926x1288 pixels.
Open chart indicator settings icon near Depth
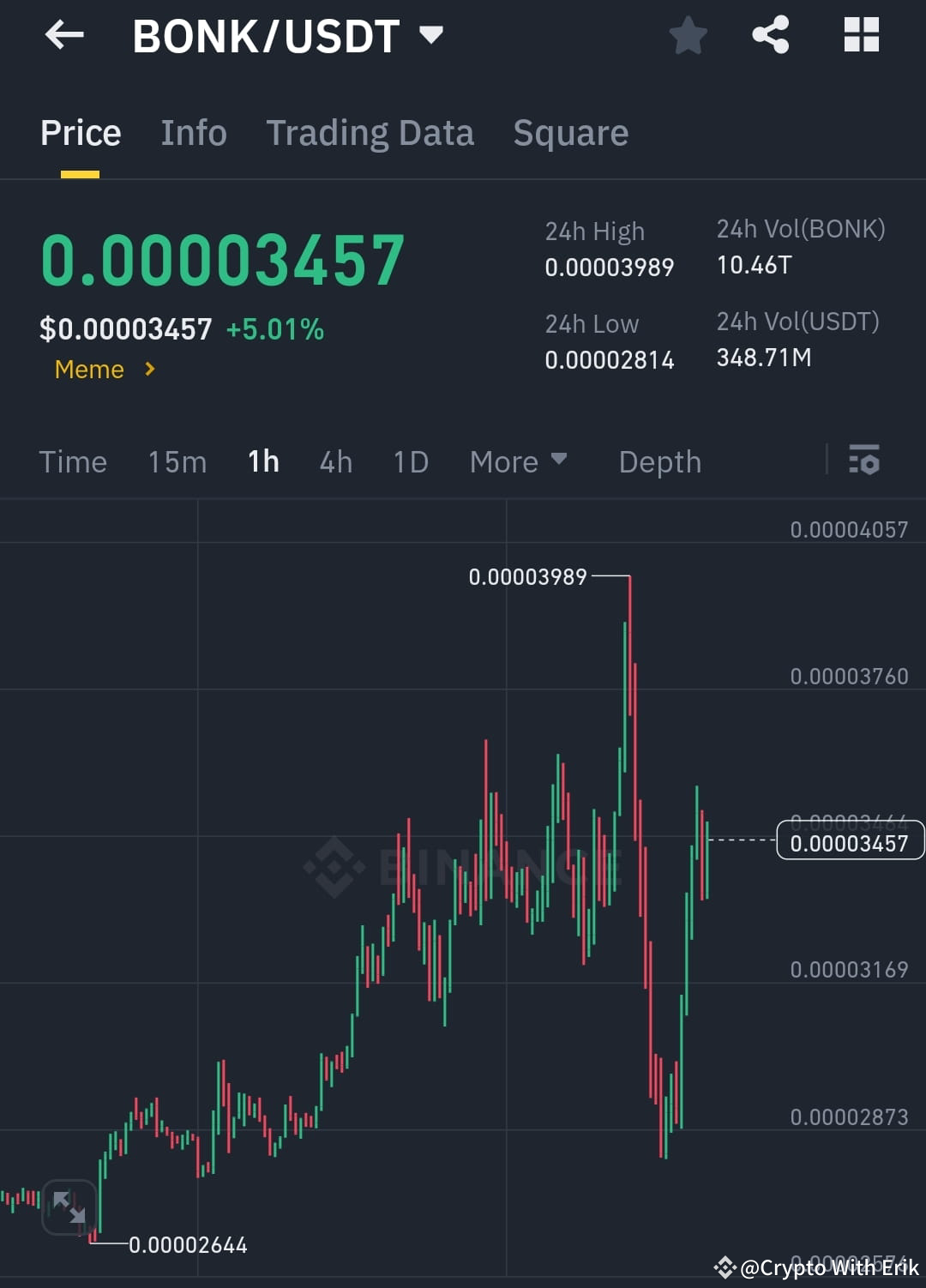tap(864, 461)
